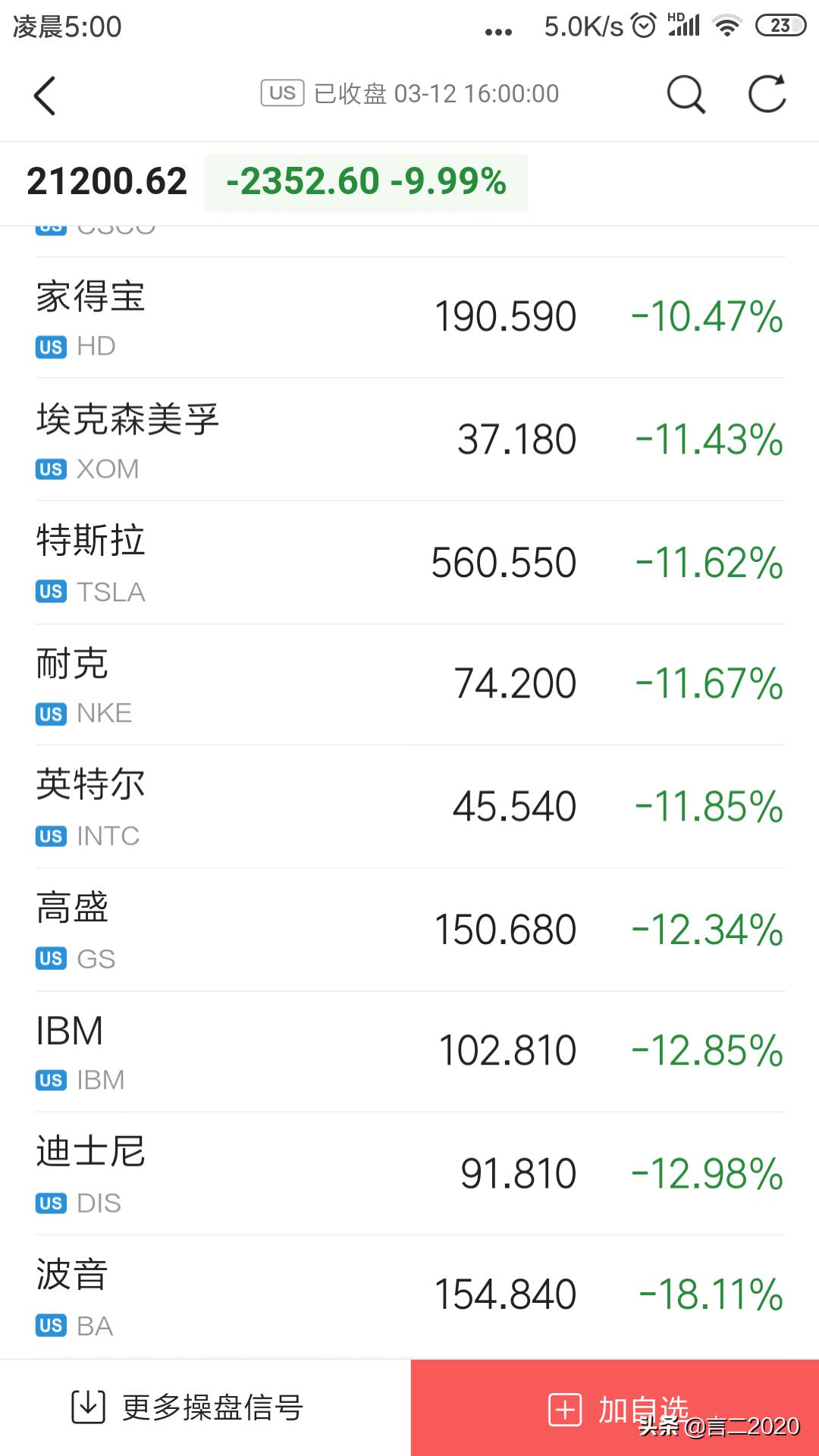
Task: Open the search magnifier icon
Action: coord(686,95)
